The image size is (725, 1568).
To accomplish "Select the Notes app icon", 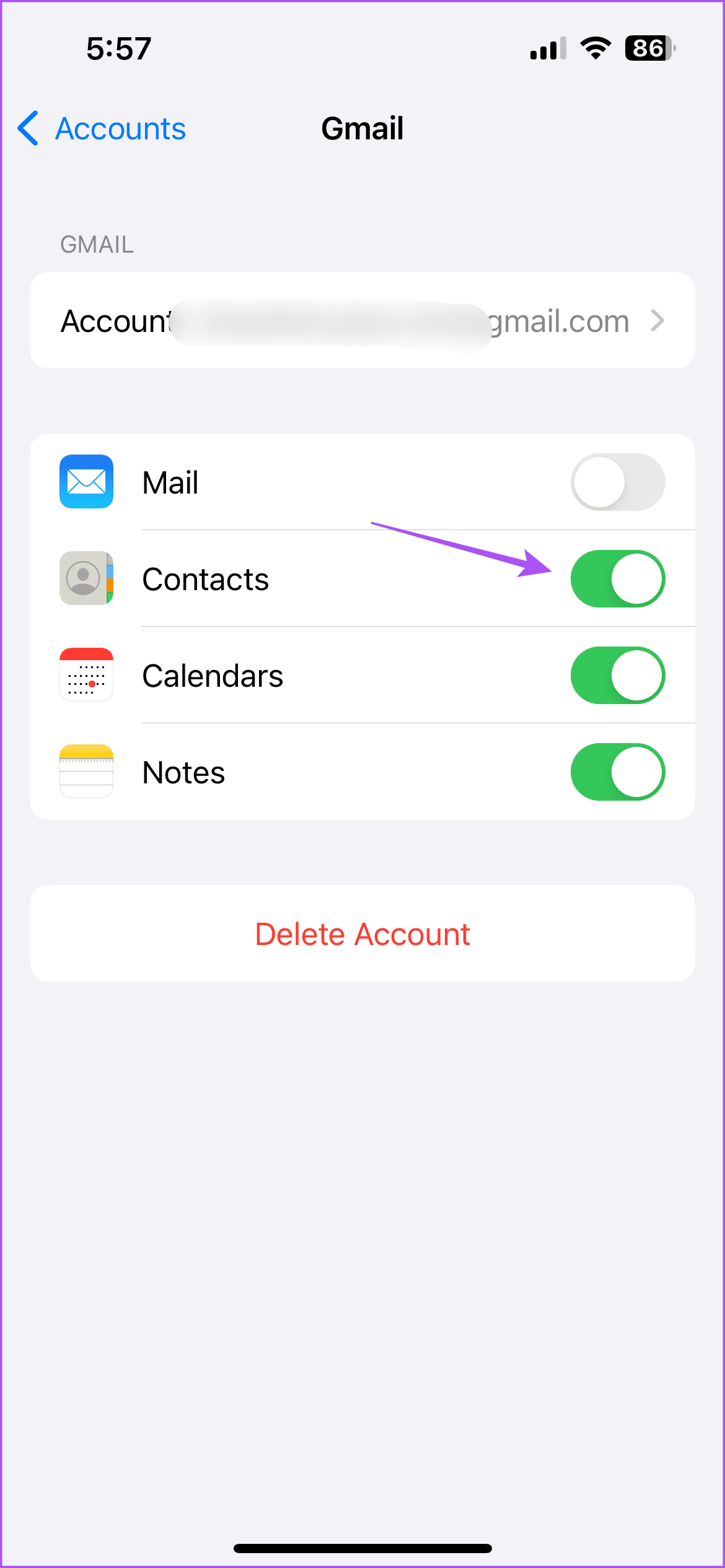I will tap(86, 771).
